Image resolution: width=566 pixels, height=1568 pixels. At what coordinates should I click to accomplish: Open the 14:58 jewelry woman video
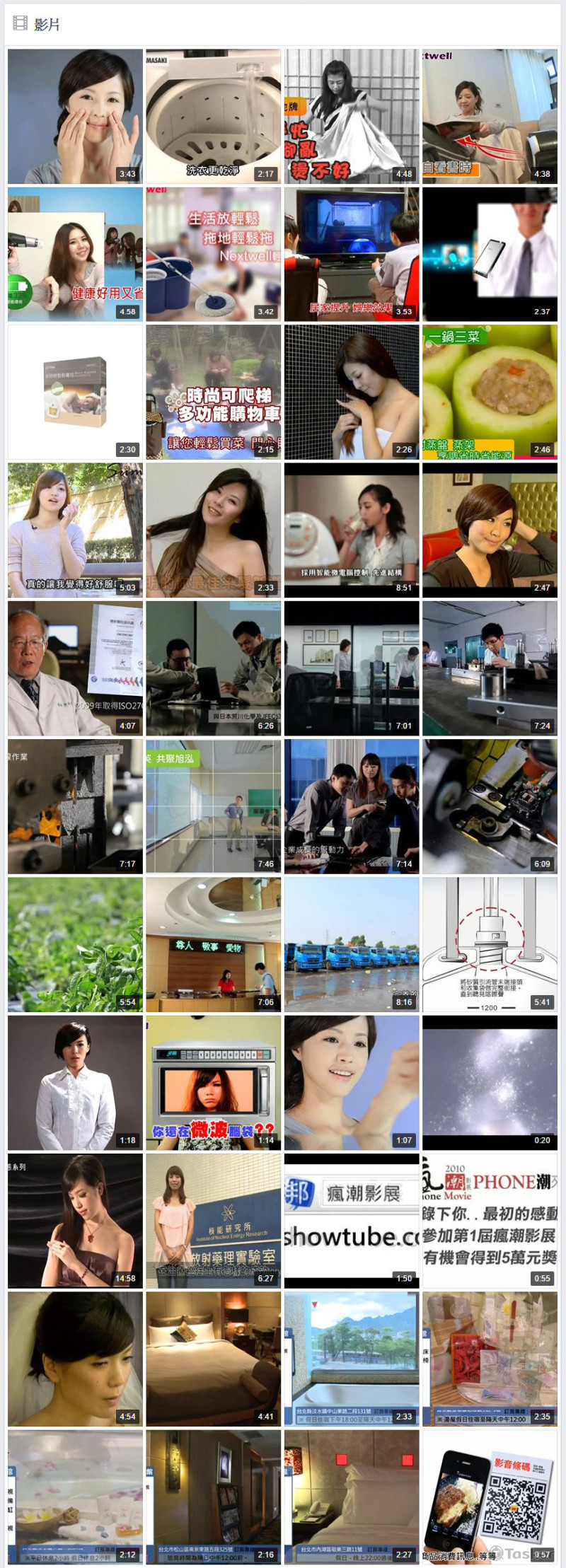[75, 1220]
